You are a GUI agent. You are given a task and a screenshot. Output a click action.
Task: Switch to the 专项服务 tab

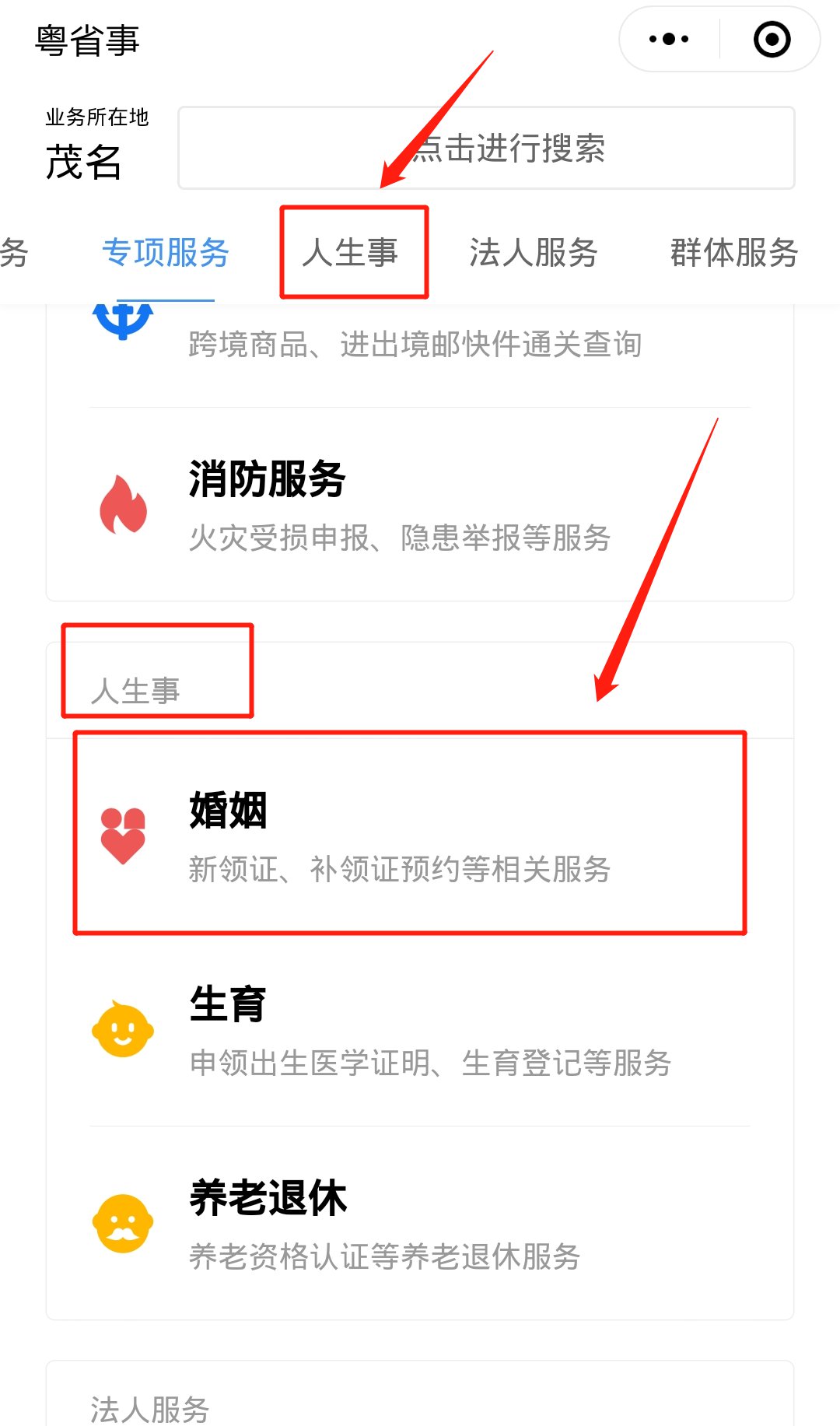click(165, 253)
